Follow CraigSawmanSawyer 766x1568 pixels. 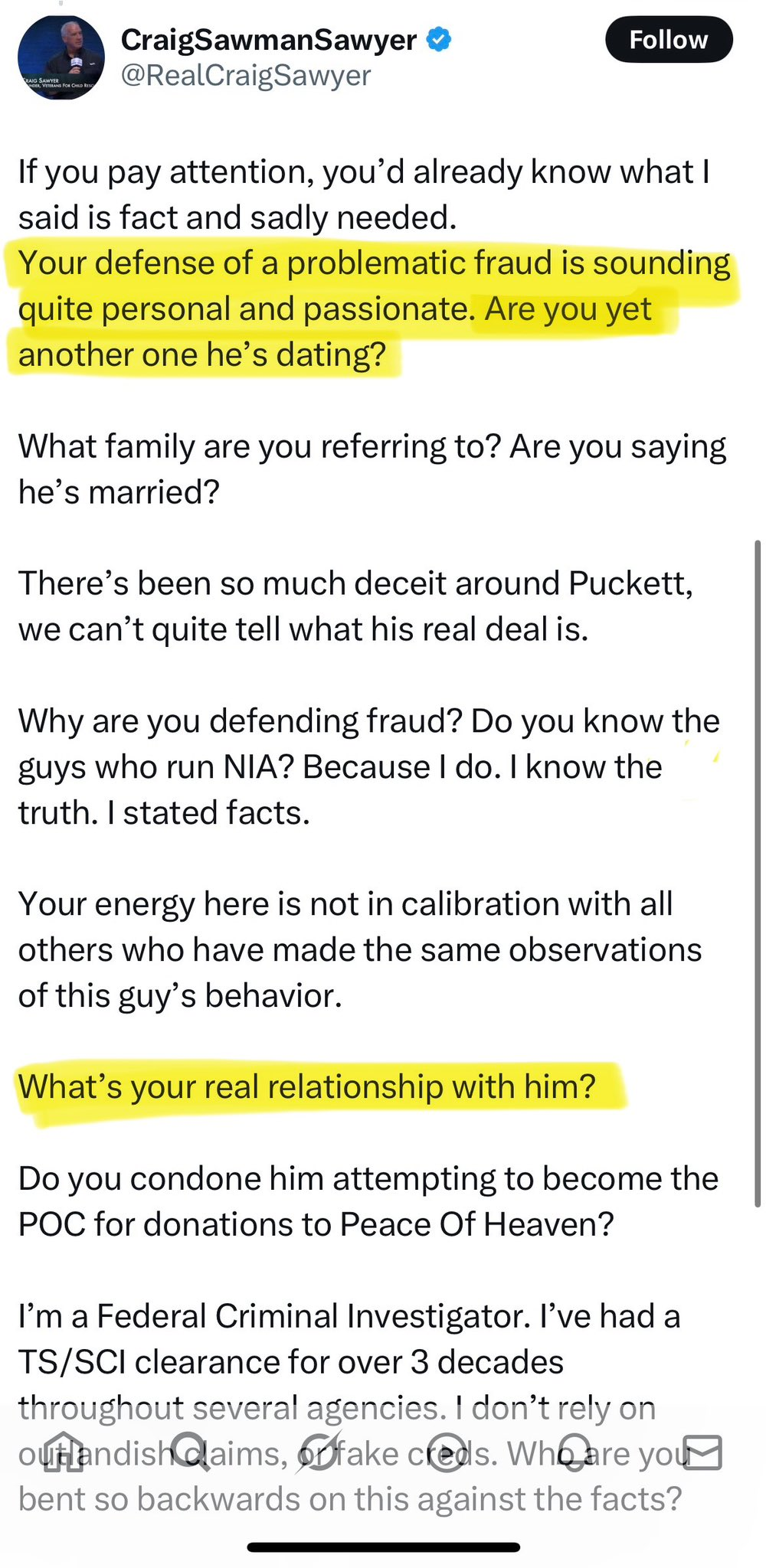point(669,40)
